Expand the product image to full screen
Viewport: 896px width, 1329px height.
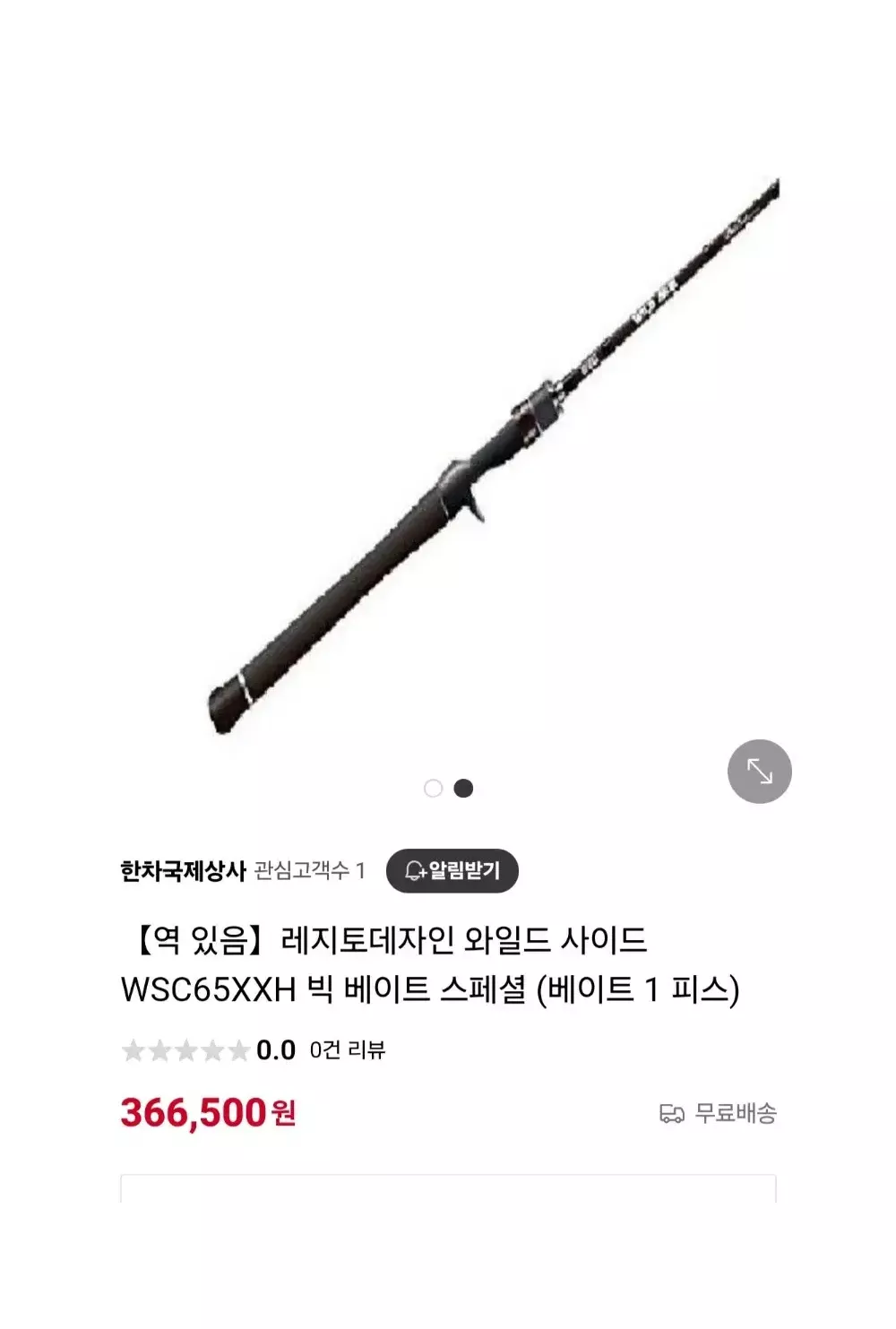click(x=759, y=771)
